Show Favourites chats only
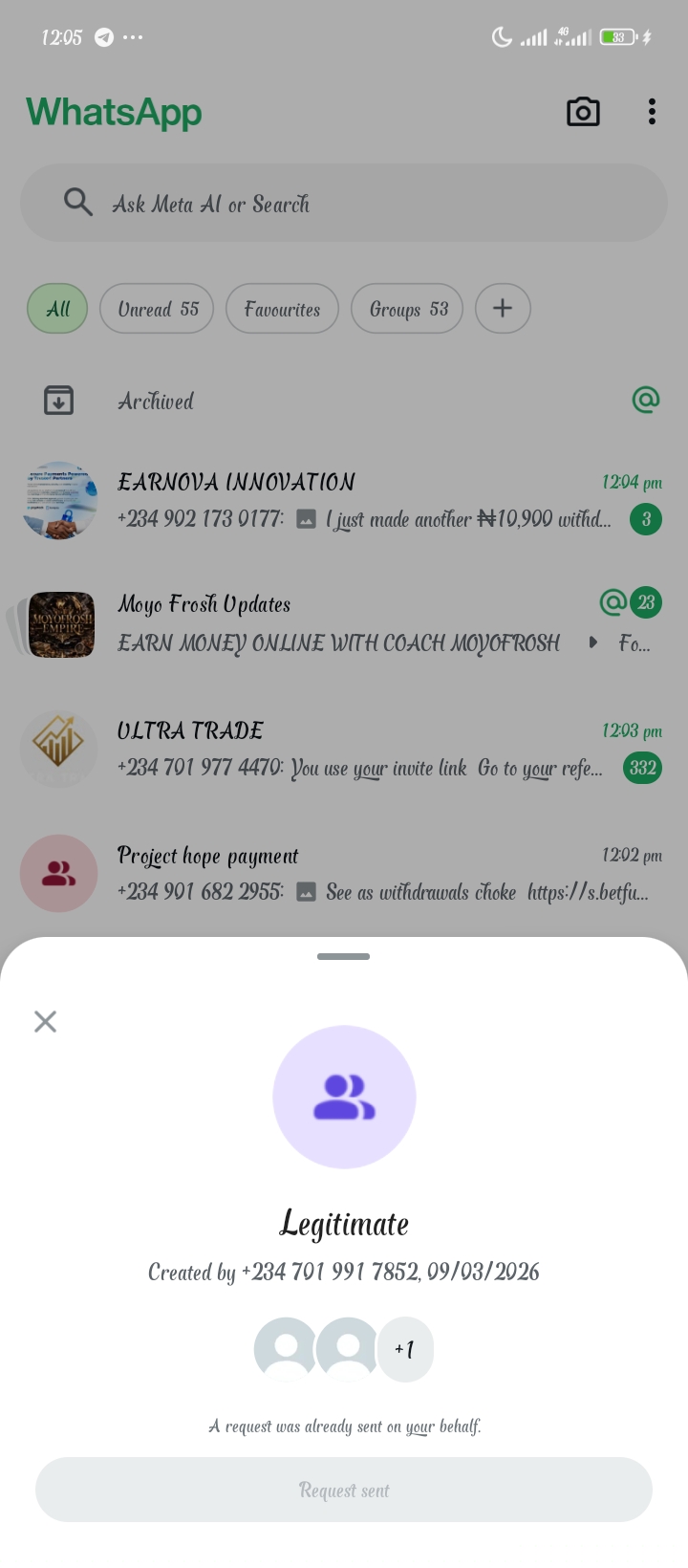 (x=282, y=309)
